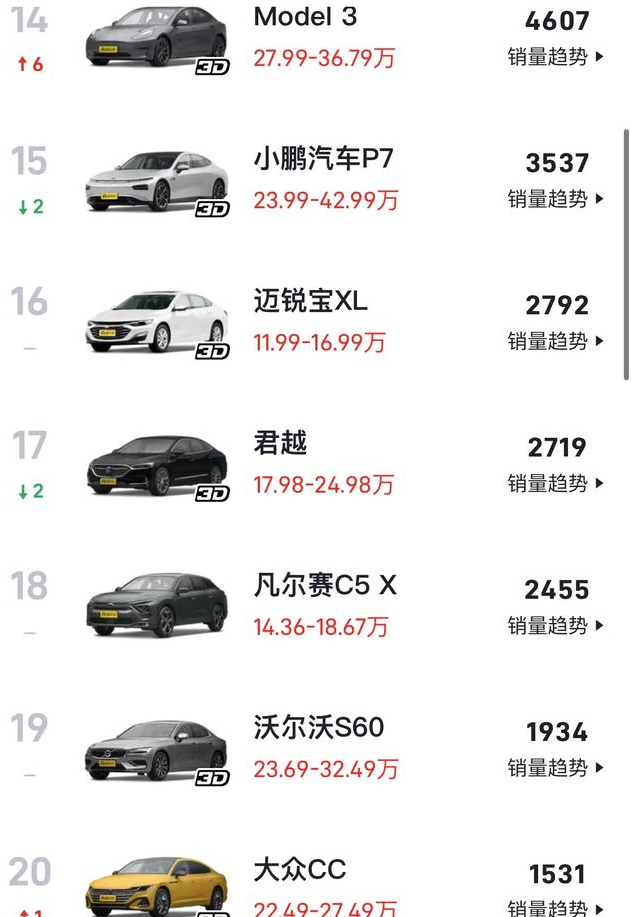This screenshot has width=631, height=917.
Task: Open the 小鹏汽车P7 listing
Action: coord(324,159)
